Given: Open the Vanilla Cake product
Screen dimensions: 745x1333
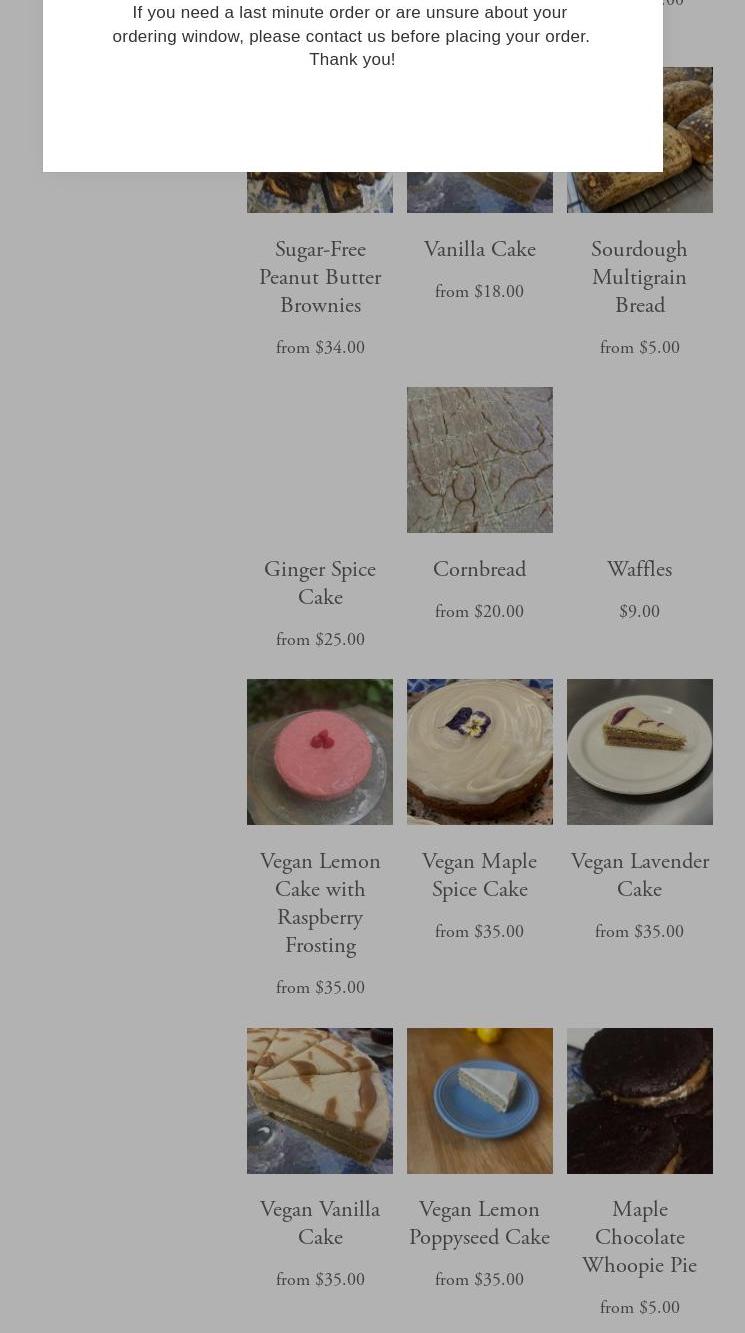Looking at the screenshot, I should pyautogui.click(x=479, y=250).
